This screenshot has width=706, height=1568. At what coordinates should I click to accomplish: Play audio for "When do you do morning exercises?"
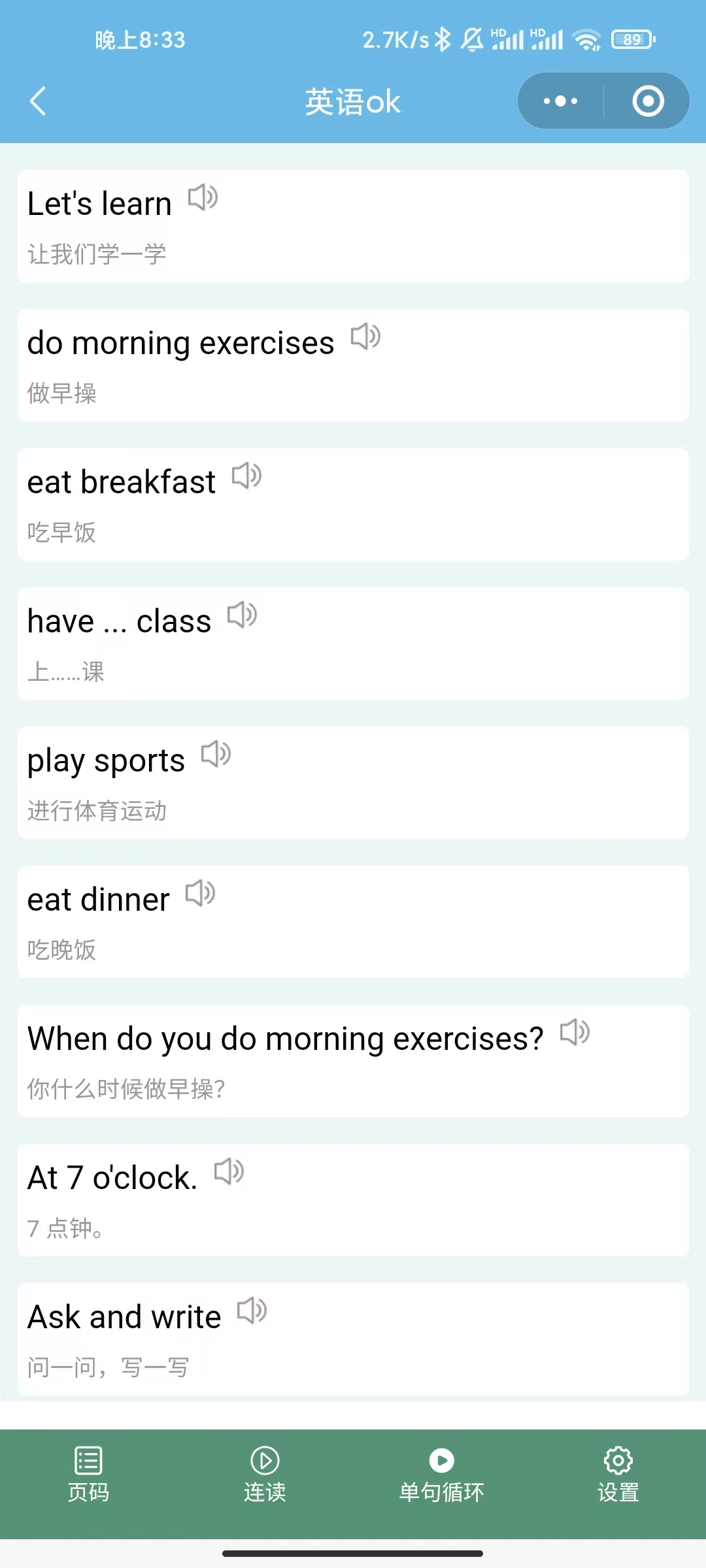tap(575, 1032)
